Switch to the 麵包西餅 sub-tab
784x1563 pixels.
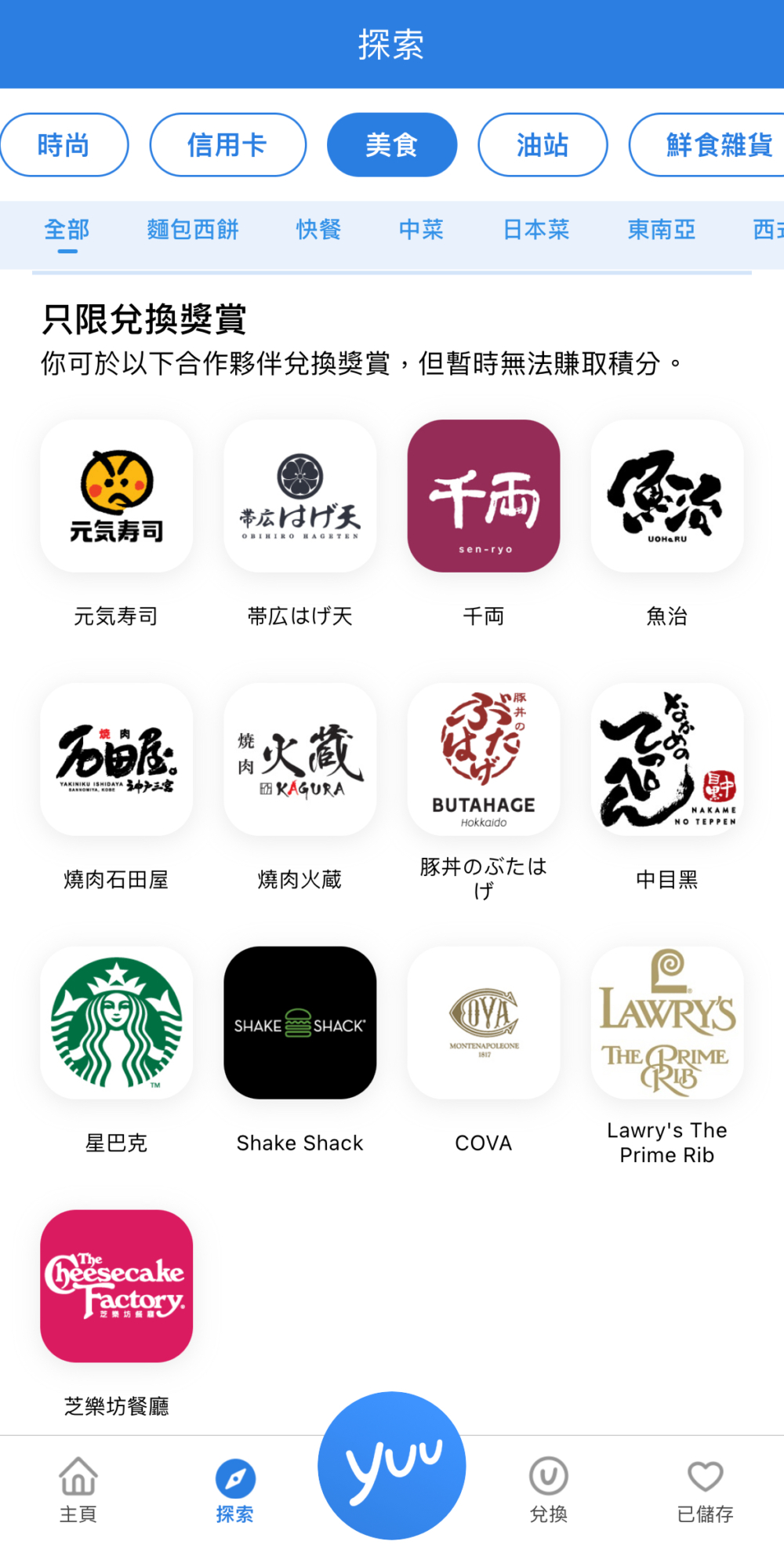(x=193, y=230)
